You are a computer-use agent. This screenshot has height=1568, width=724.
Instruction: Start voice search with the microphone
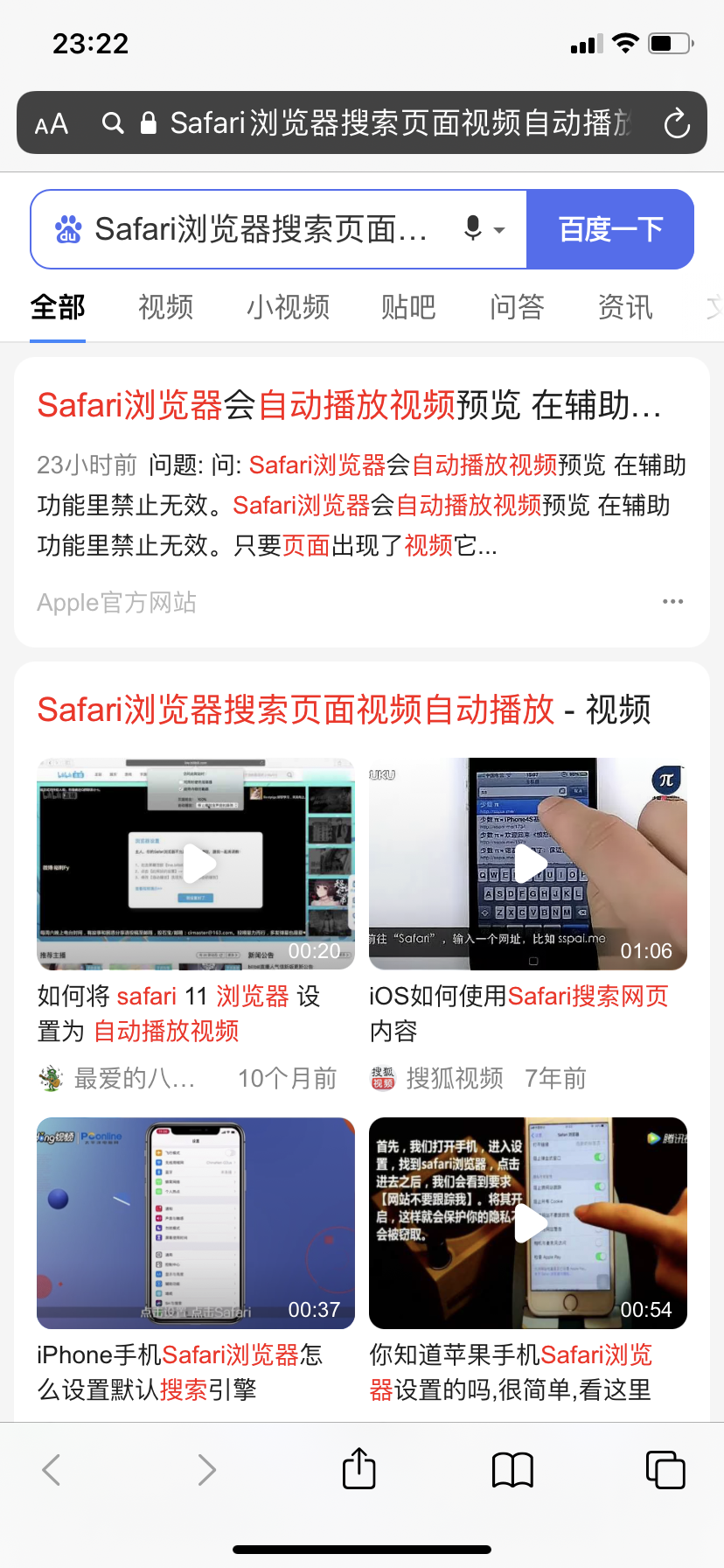tap(474, 229)
